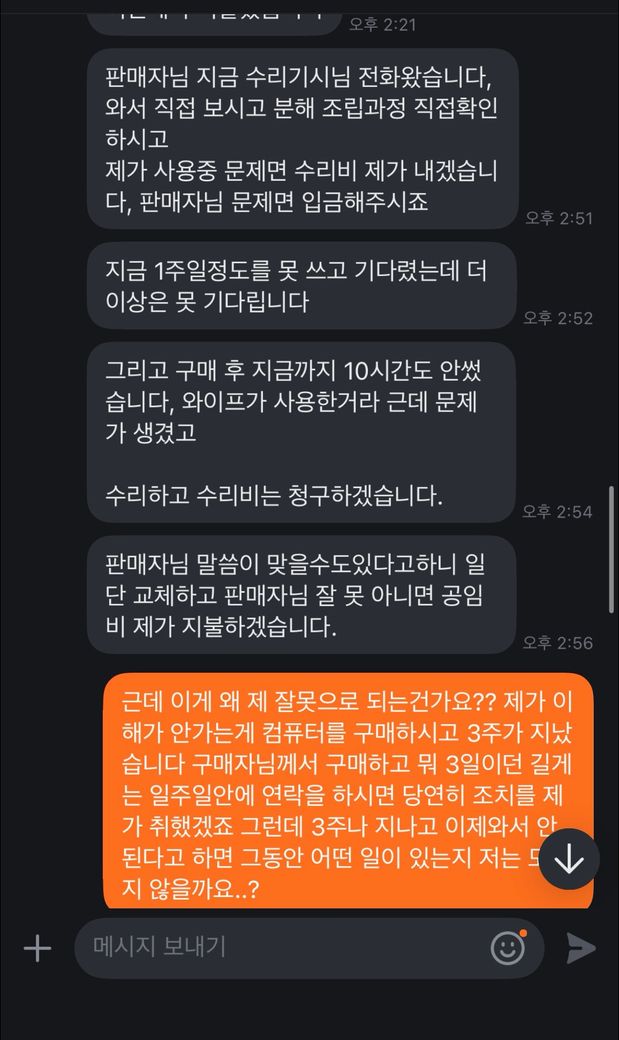
Task: Jump to latest message with down arrow
Action: tap(569, 859)
